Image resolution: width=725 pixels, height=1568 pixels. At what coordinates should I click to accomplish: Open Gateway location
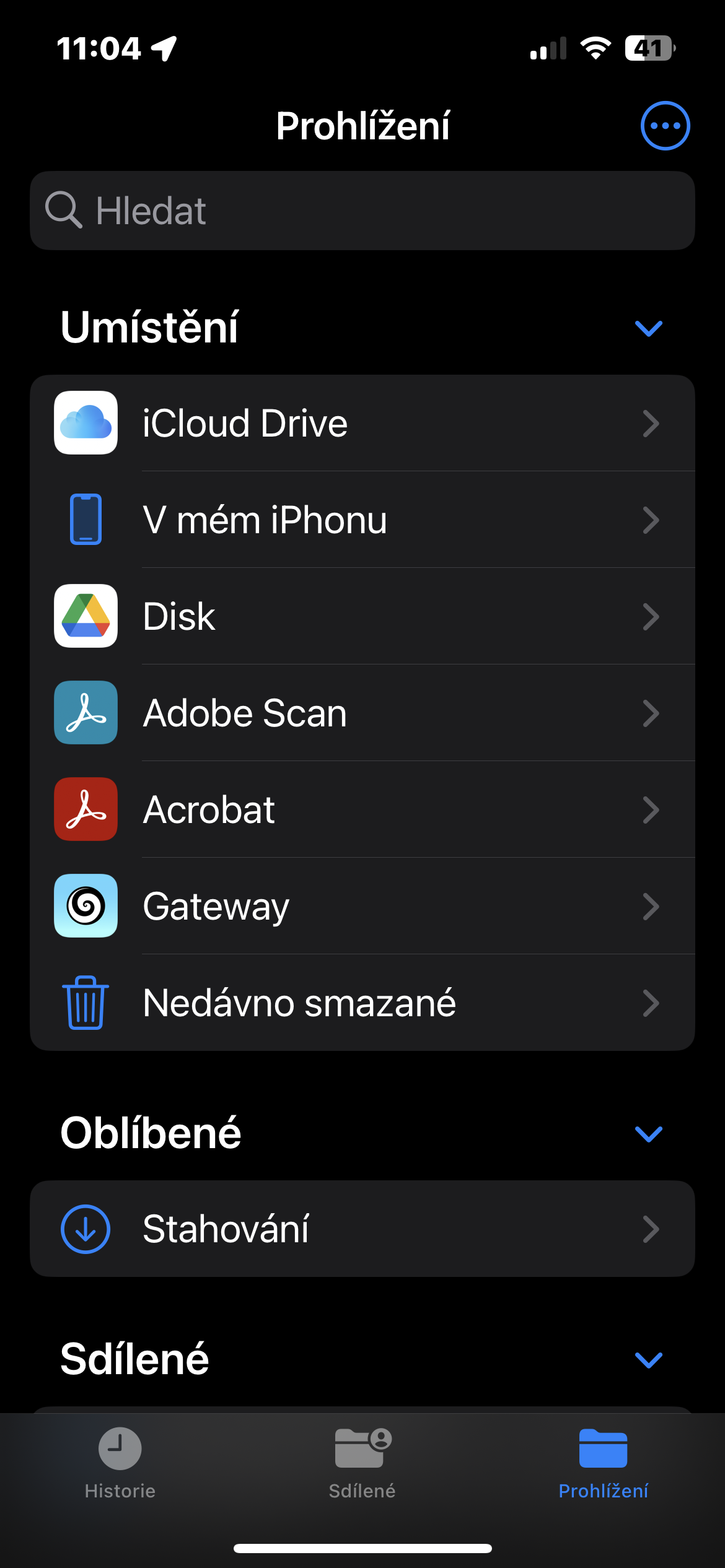coord(362,906)
